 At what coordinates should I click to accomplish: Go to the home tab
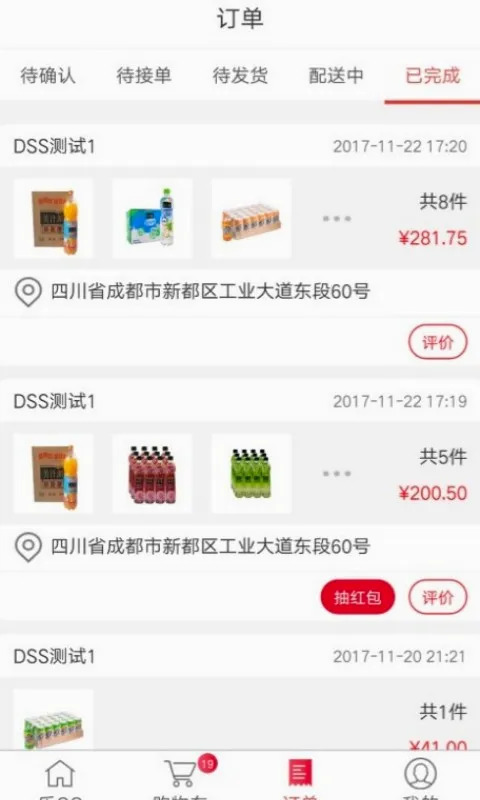tap(60, 778)
